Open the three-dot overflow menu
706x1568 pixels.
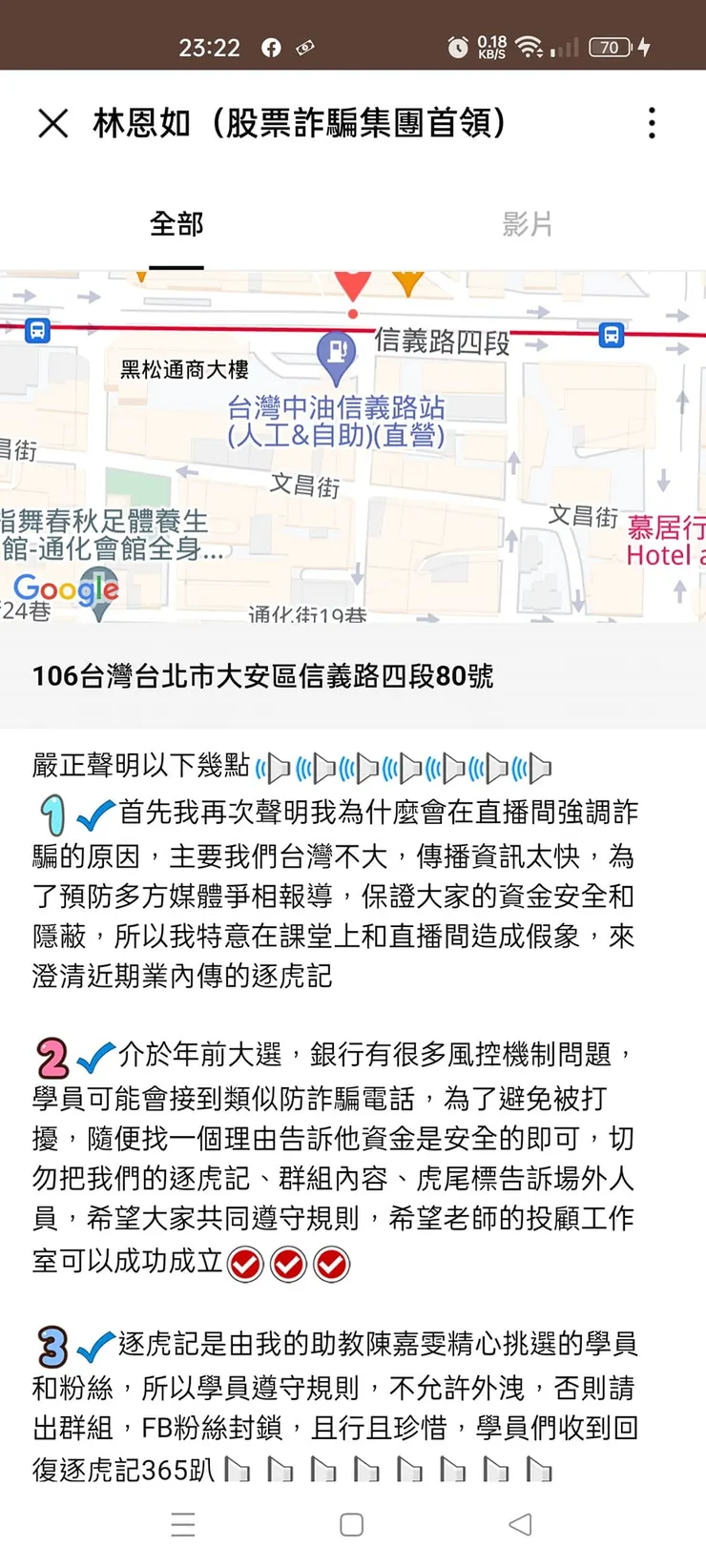click(652, 123)
